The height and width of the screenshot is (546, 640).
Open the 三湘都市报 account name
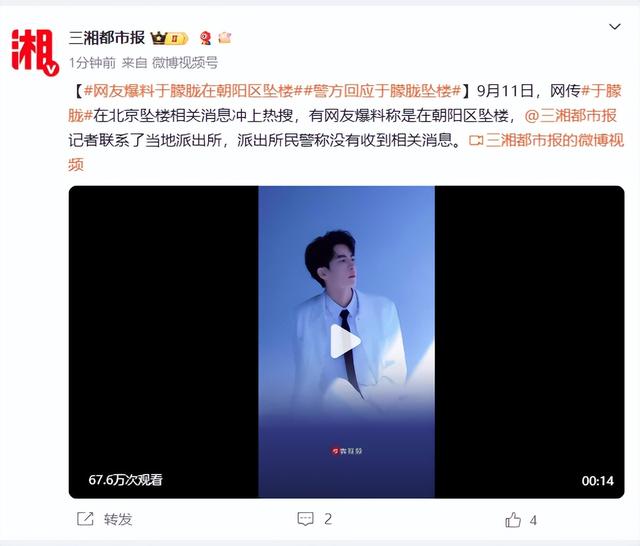coord(107,37)
